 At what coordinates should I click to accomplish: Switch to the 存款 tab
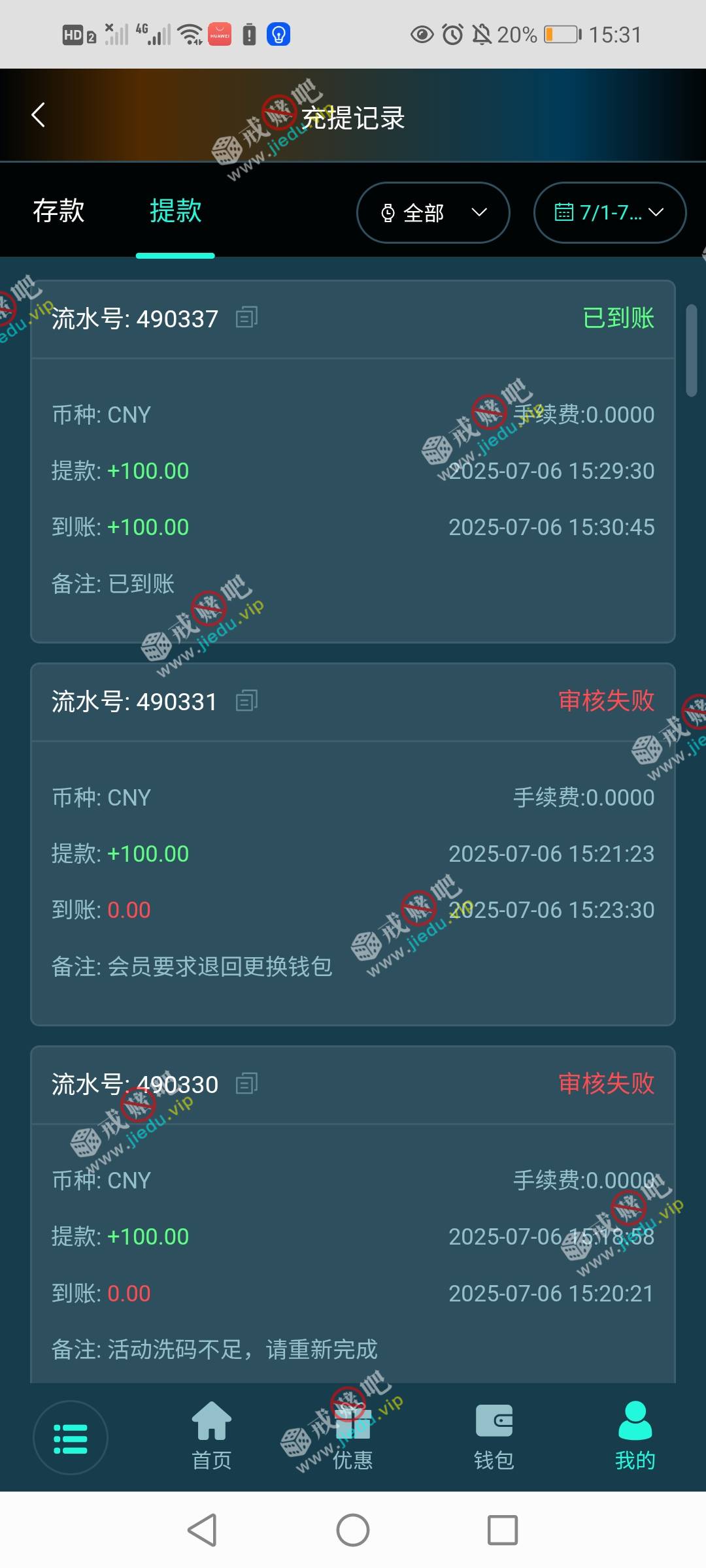(59, 212)
